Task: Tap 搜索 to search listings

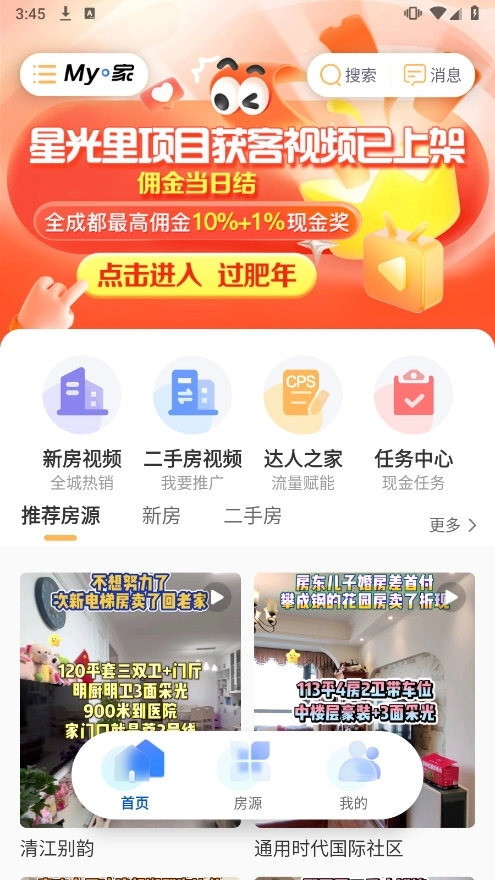Action: coord(348,75)
